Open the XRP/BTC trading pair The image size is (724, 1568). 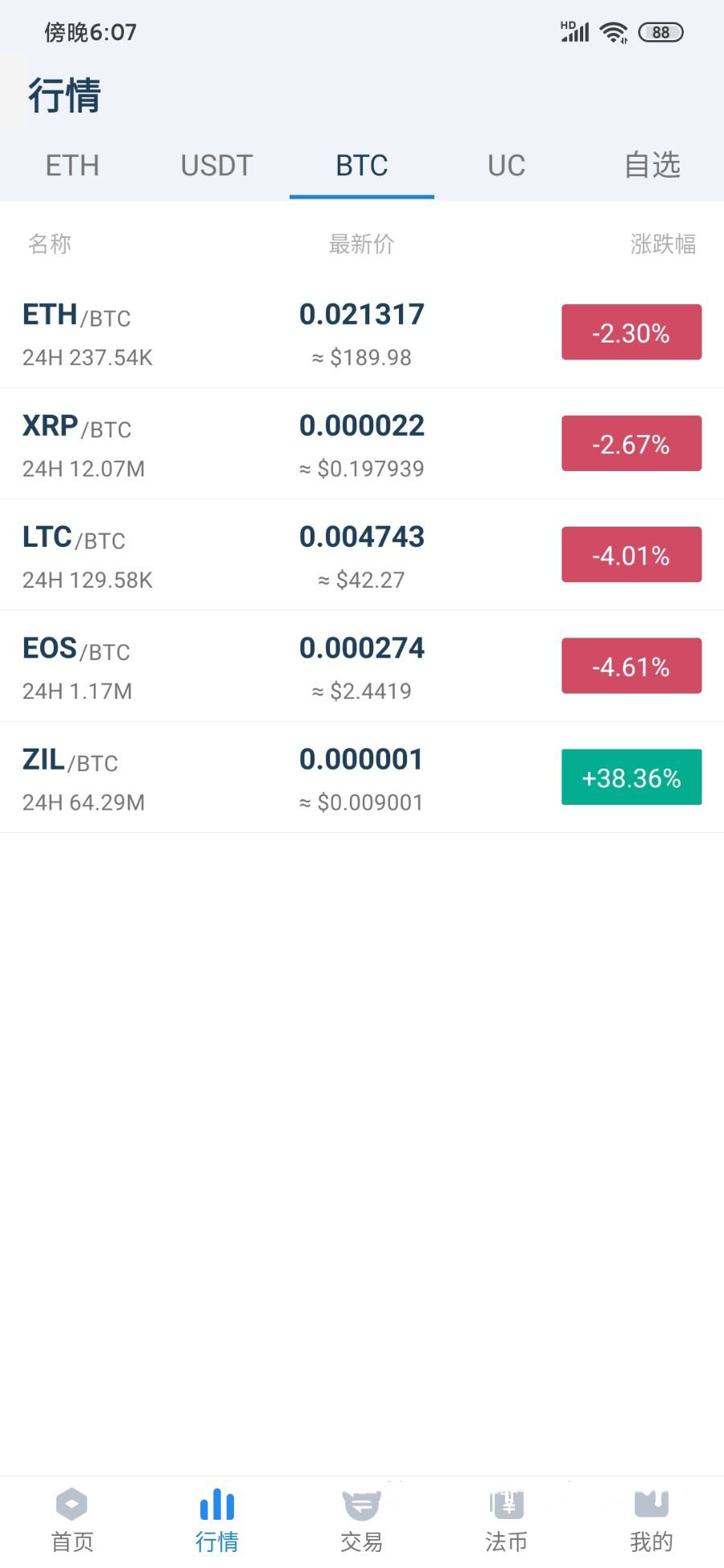(x=362, y=444)
